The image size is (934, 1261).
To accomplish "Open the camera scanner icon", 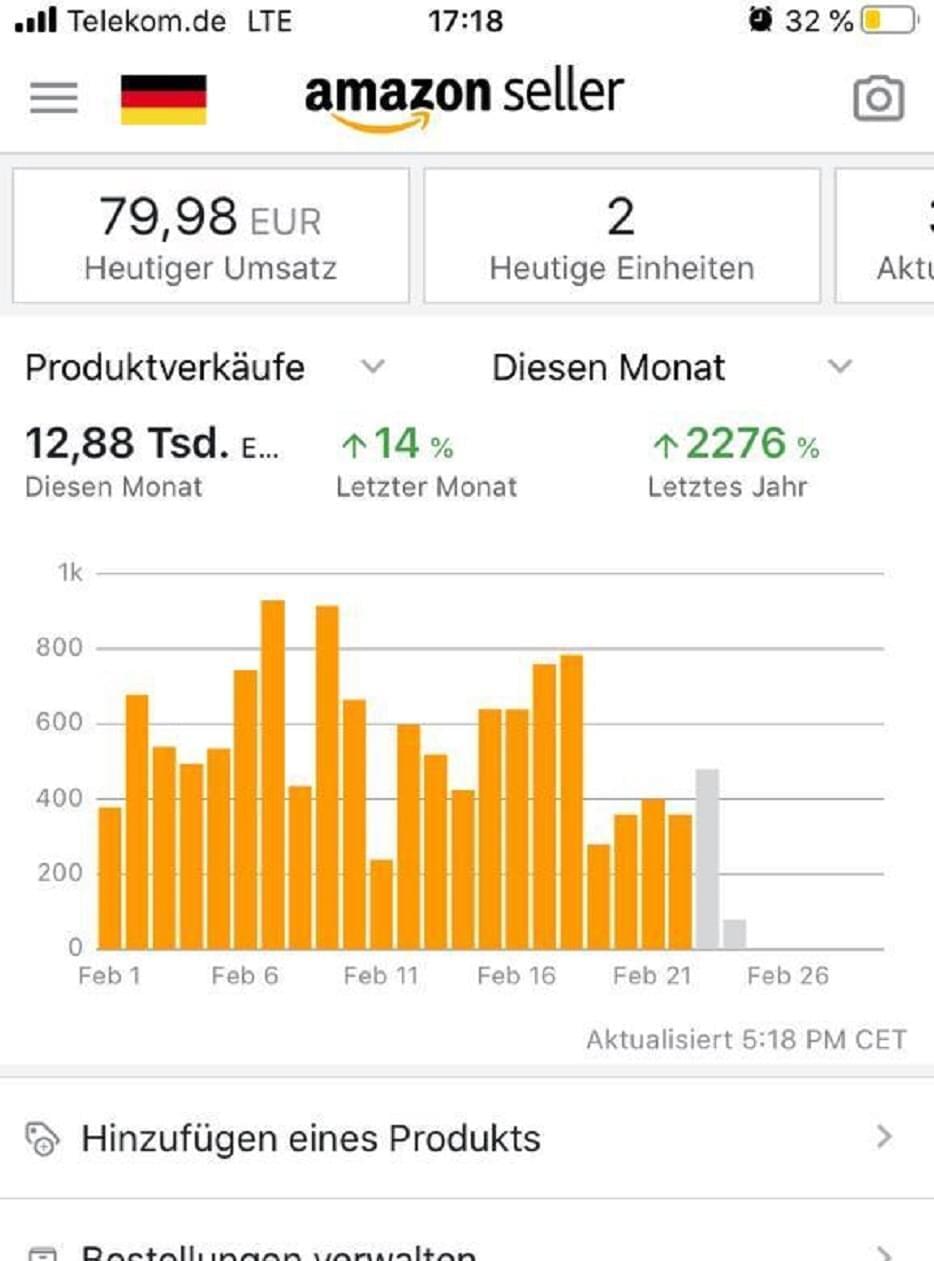I will click(x=878, y=99).
